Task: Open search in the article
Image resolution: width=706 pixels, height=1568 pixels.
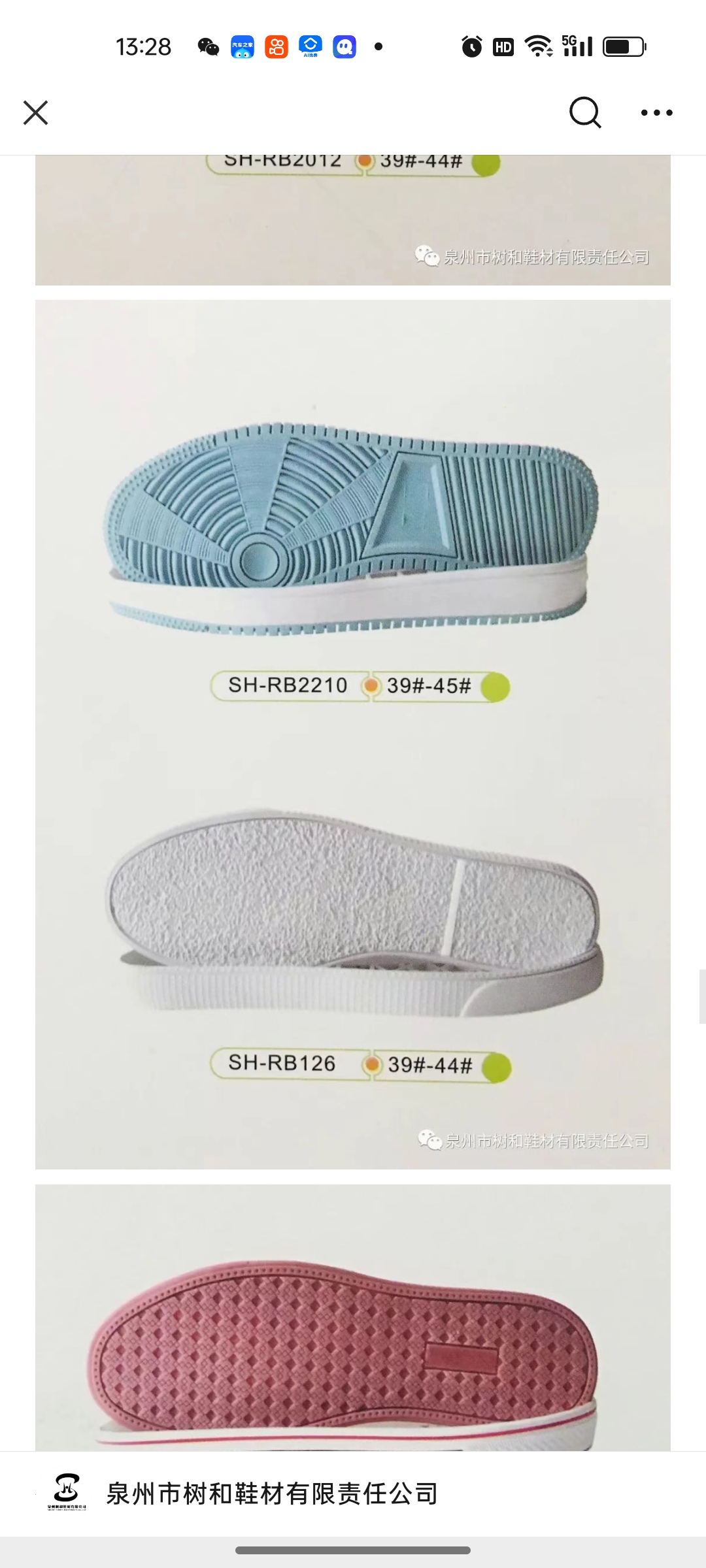Action: pyautogui.click(x=584, y=112)
